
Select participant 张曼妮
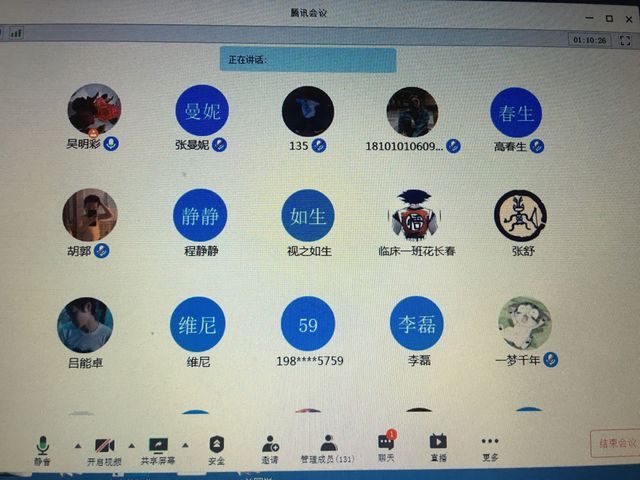click(x=200, y=112)
